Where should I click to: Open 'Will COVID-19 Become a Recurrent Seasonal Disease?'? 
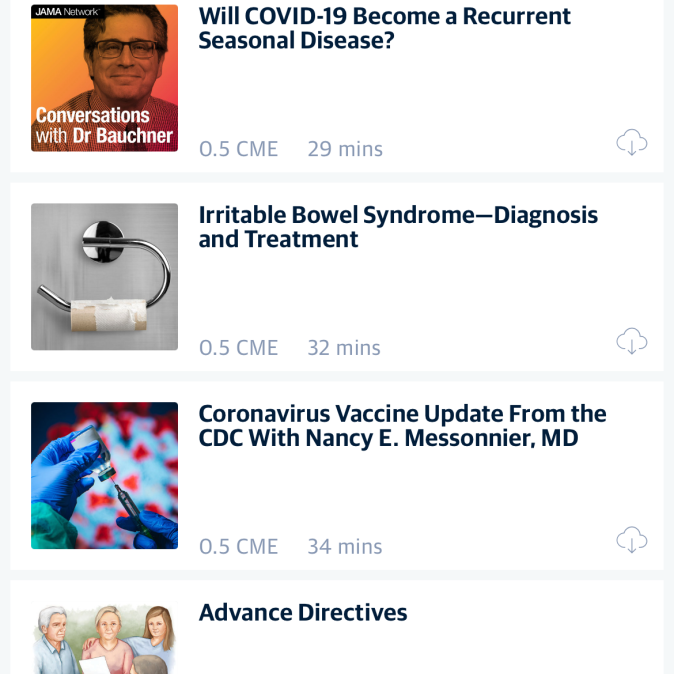pyautogui.click(x=384, y=29)
